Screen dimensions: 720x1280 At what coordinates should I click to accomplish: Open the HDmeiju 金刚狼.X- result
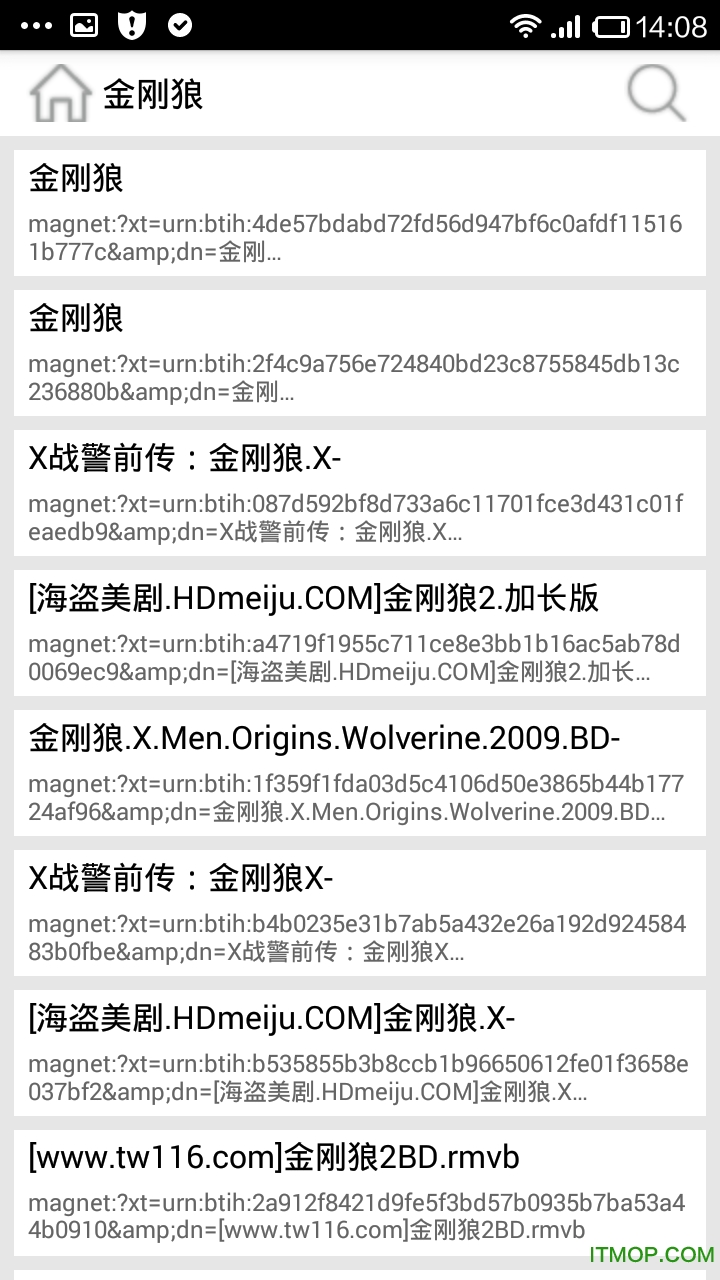(x=360, y=1053)
